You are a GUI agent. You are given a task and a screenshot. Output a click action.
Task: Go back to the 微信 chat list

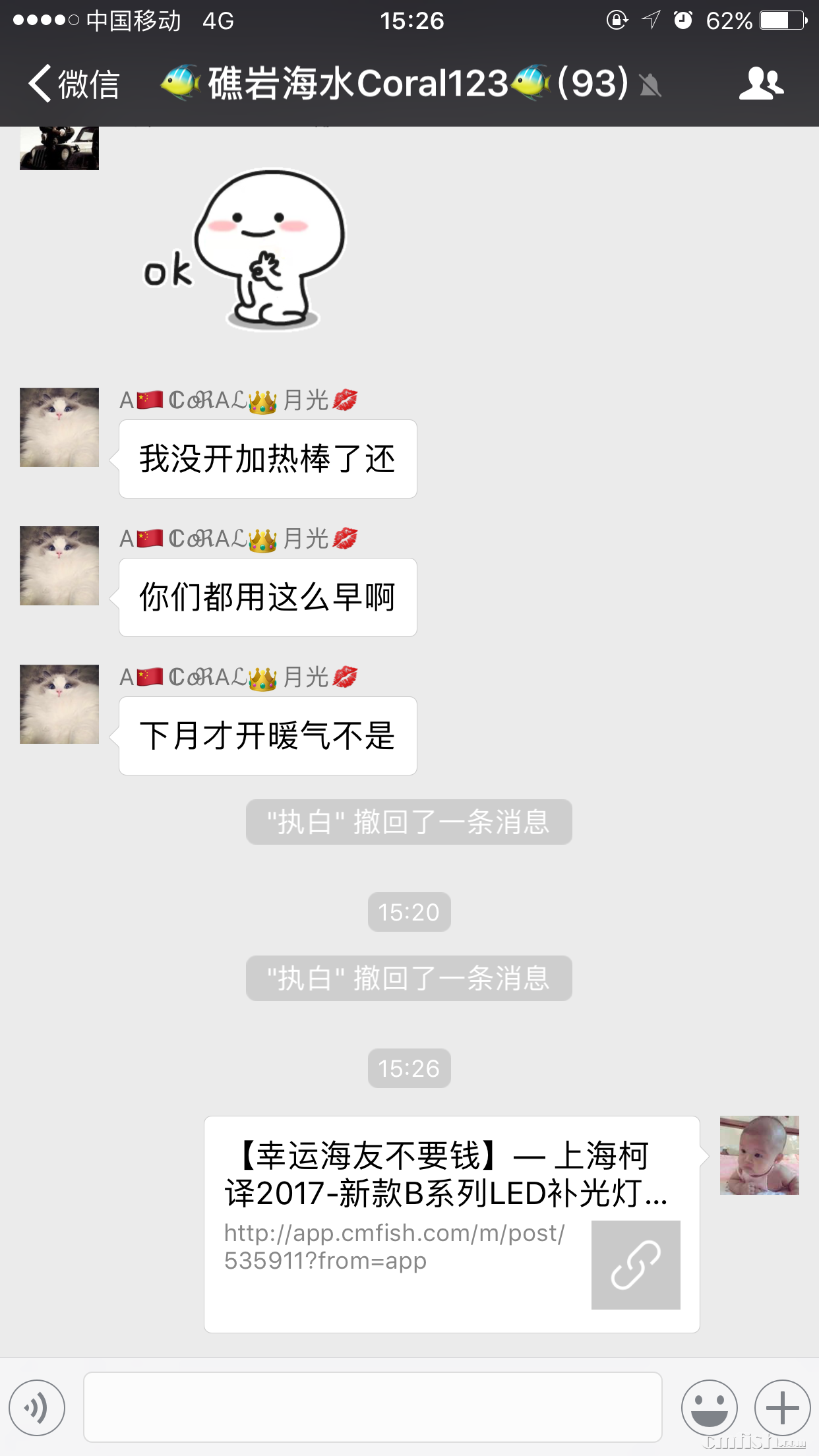pos(74,84)
